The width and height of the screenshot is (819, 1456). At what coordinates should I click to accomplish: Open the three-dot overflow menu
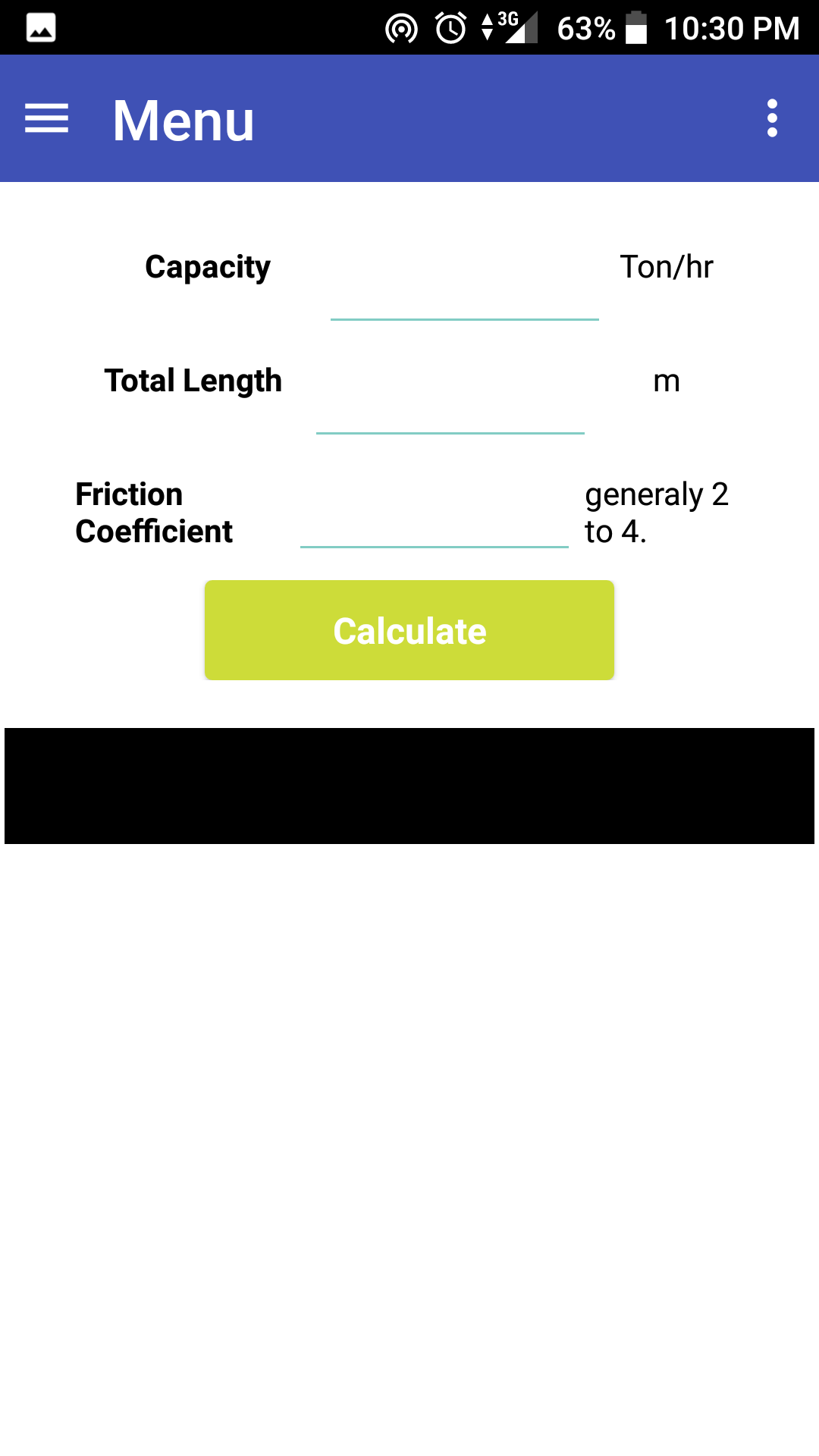[x=771, y=119]
